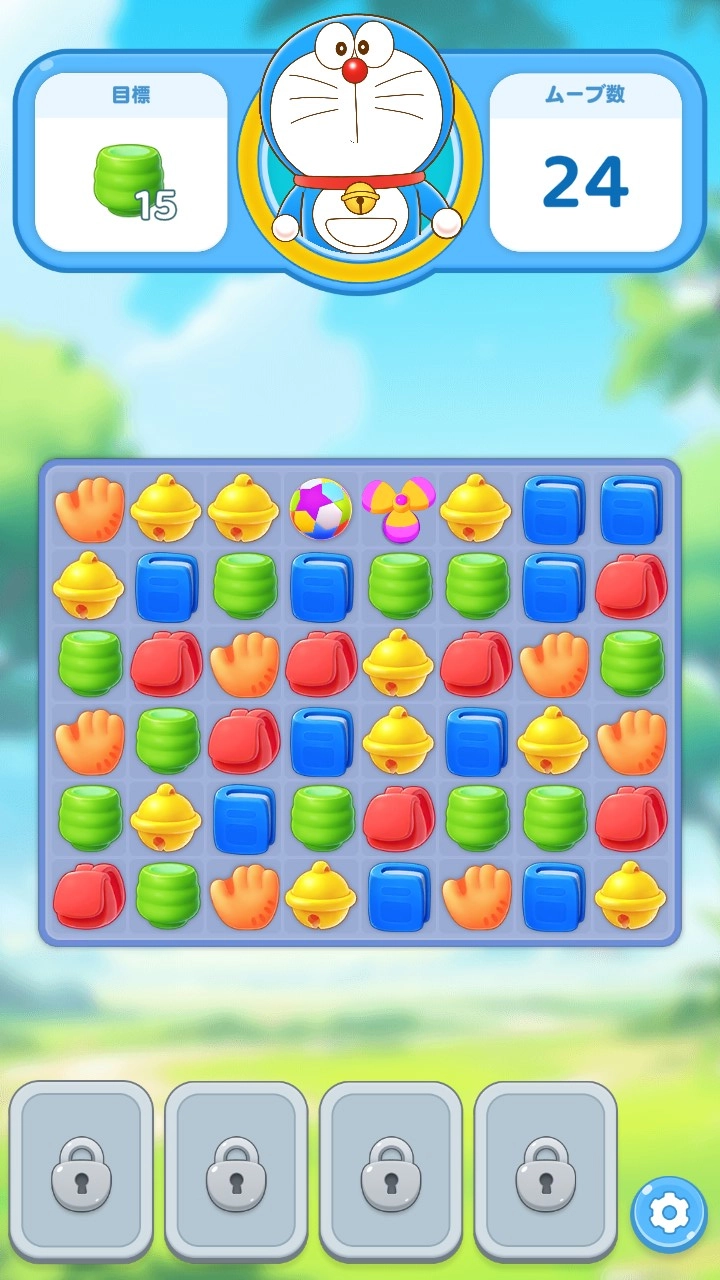Tap the colorful star ball booster
This screenshot has width=720, height=1280.
pyautogui.click(x=320, y=509)
